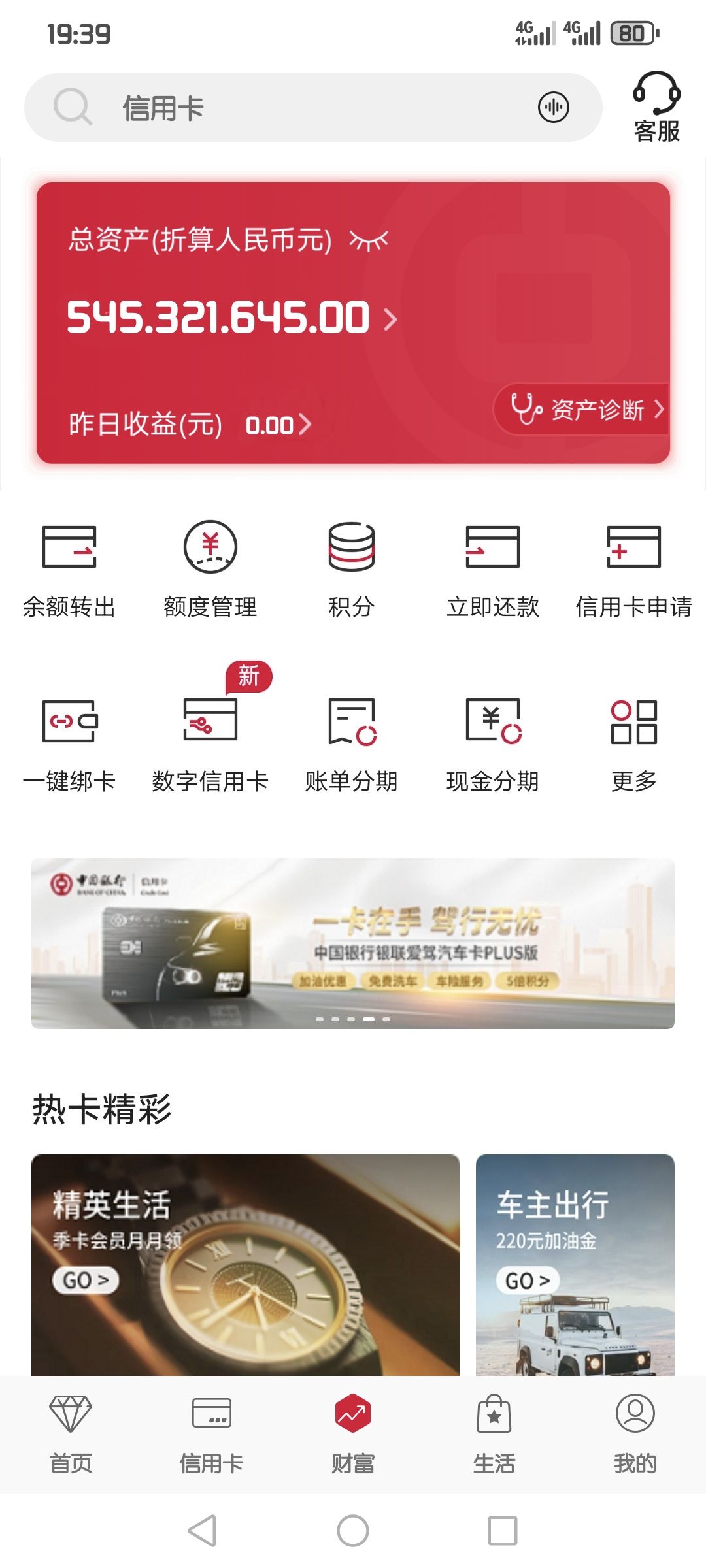706x1568 pixels.
Task: Toggle total assets visibility eye icon
Action: (369, 240)
